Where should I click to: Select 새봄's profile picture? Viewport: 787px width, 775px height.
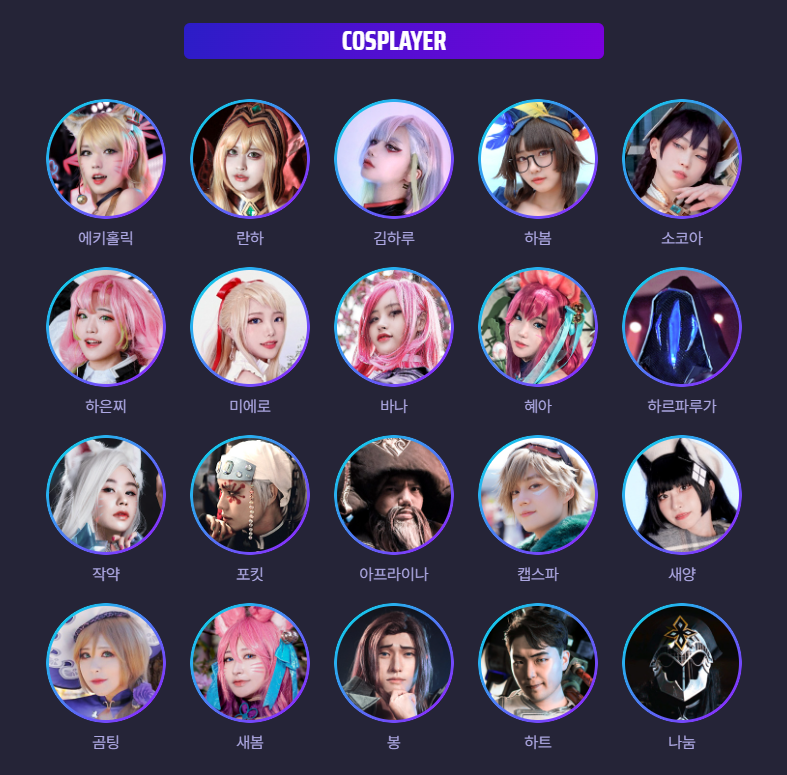coord(250,662)
